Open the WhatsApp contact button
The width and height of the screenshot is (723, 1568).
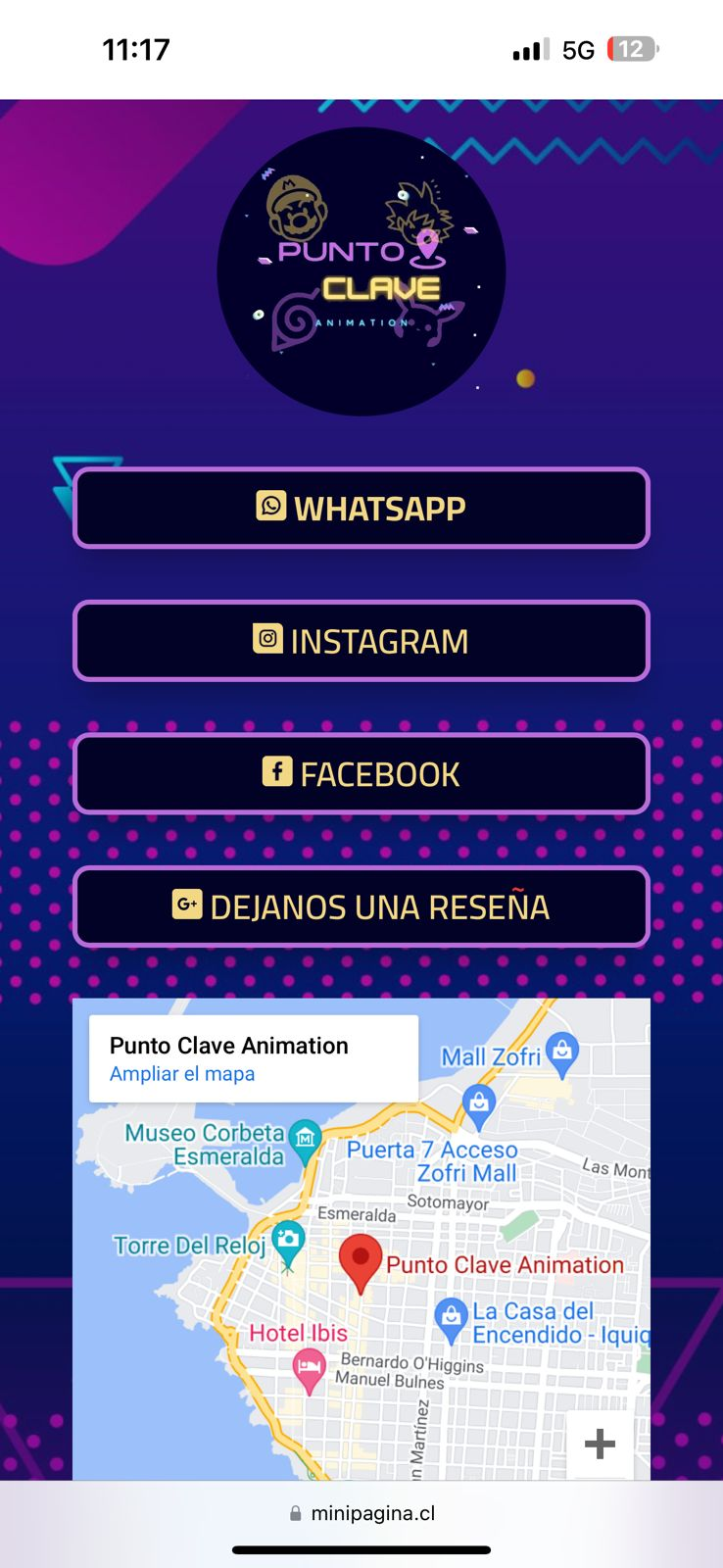coord(361,508)
